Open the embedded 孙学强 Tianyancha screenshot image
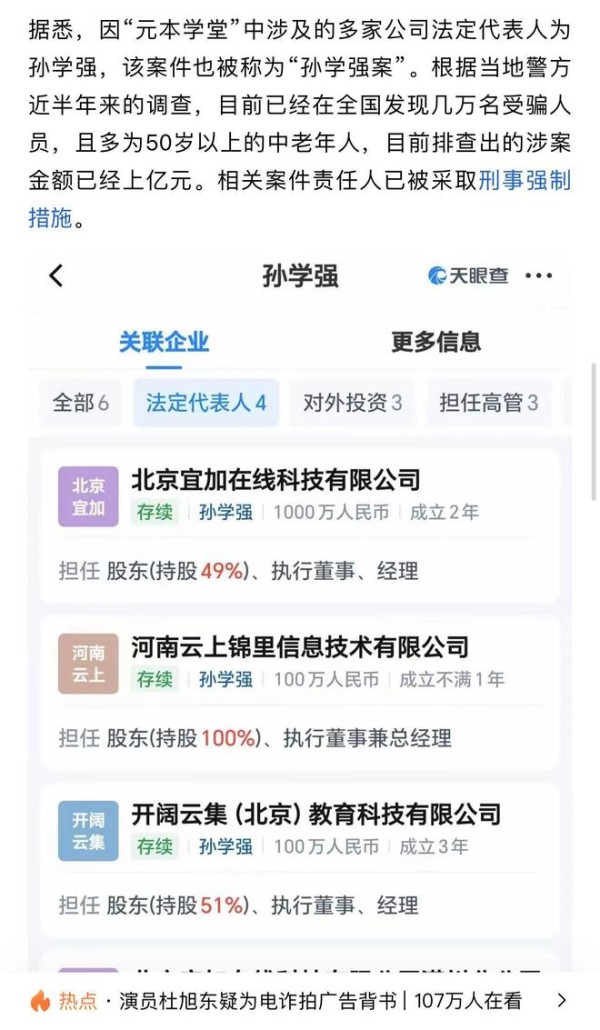 click(300, 612)
